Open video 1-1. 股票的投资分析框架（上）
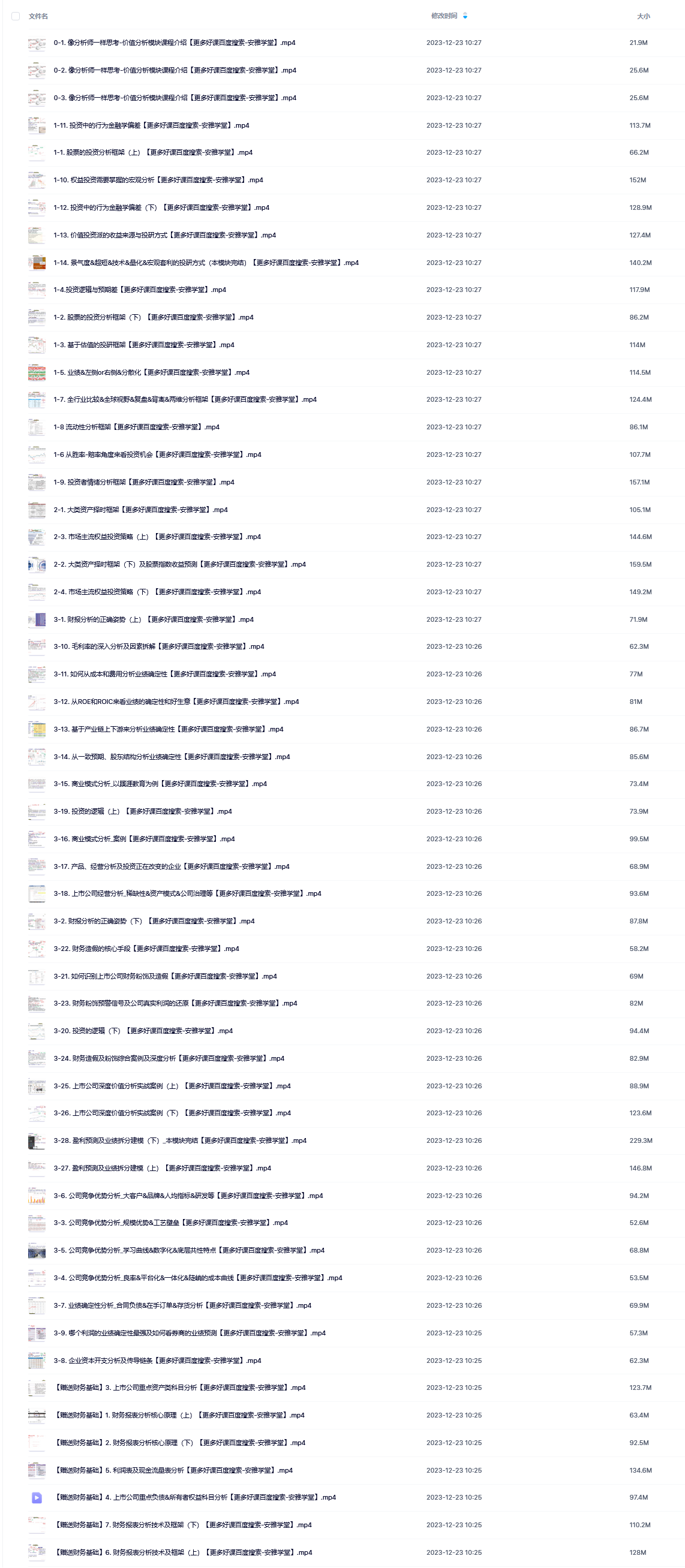Image resolution: width=685 pixels, height=1568 pixels. [153, 152]
